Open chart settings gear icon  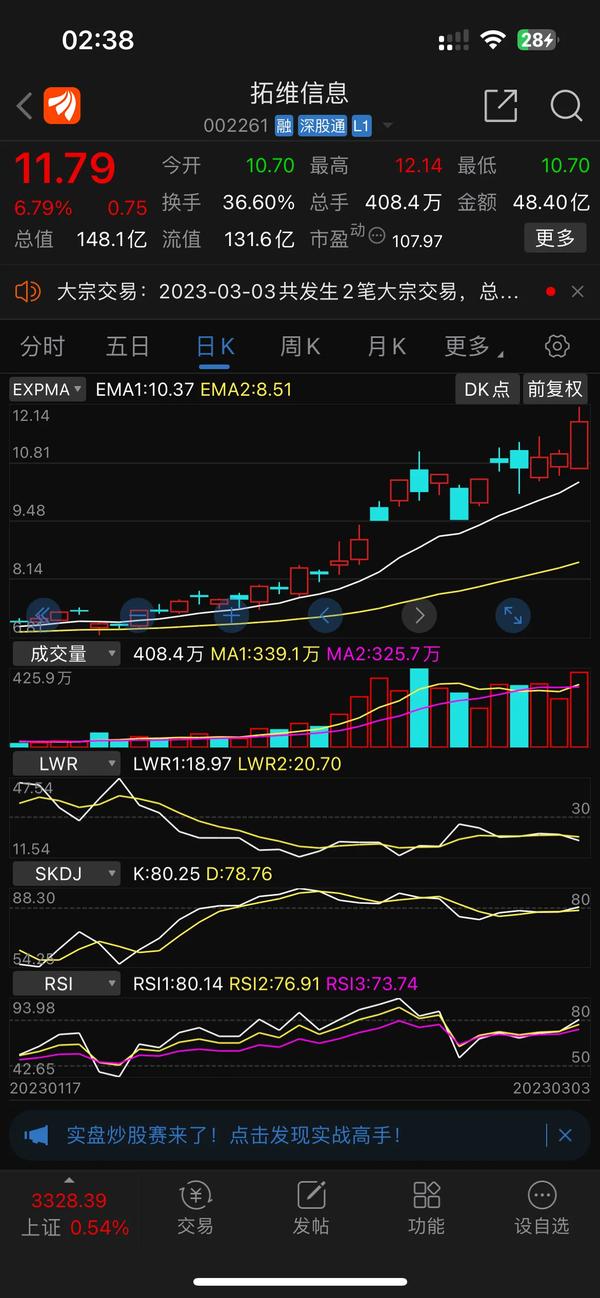(557, 347)
